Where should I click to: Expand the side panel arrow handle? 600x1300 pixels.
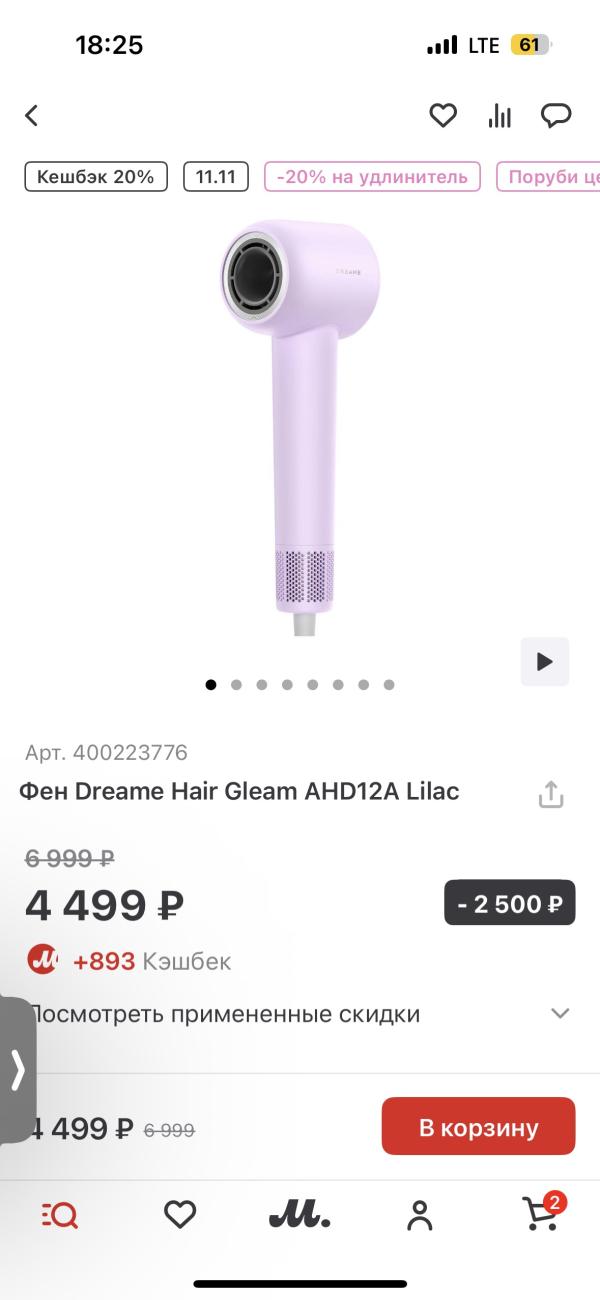tap(17, 1070)
